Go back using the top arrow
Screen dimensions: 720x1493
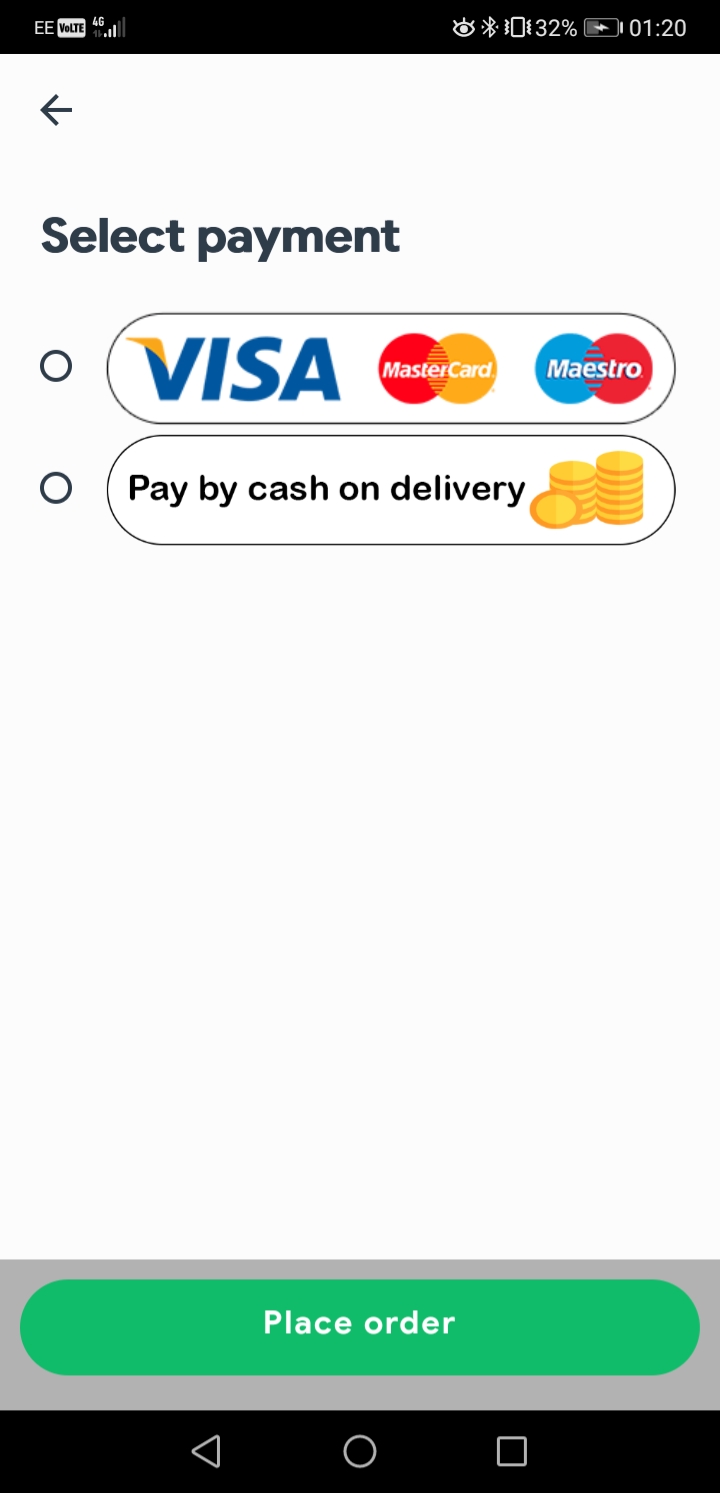tap(56, 110)
